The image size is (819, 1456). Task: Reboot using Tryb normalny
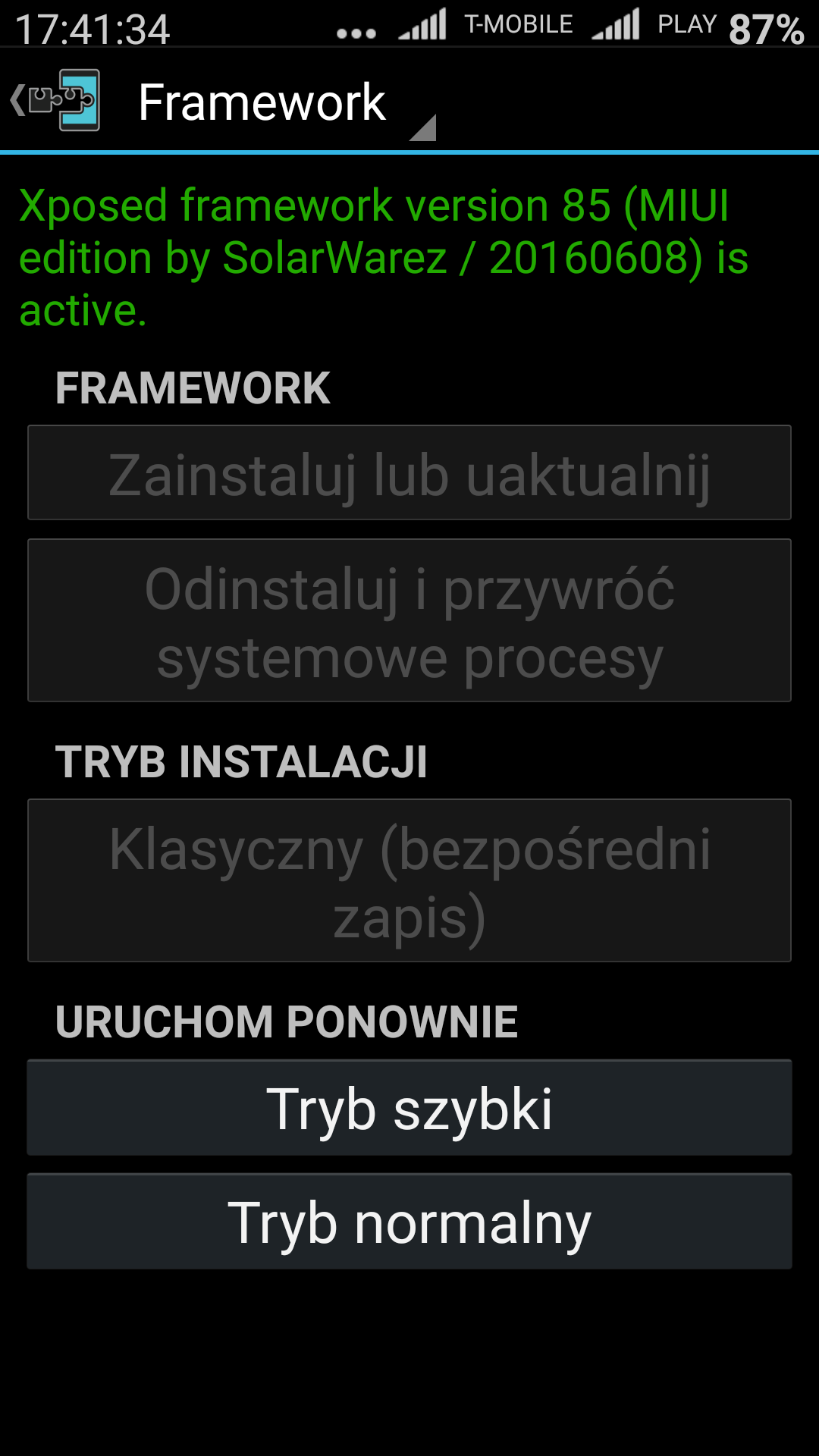coord(409,1222)
